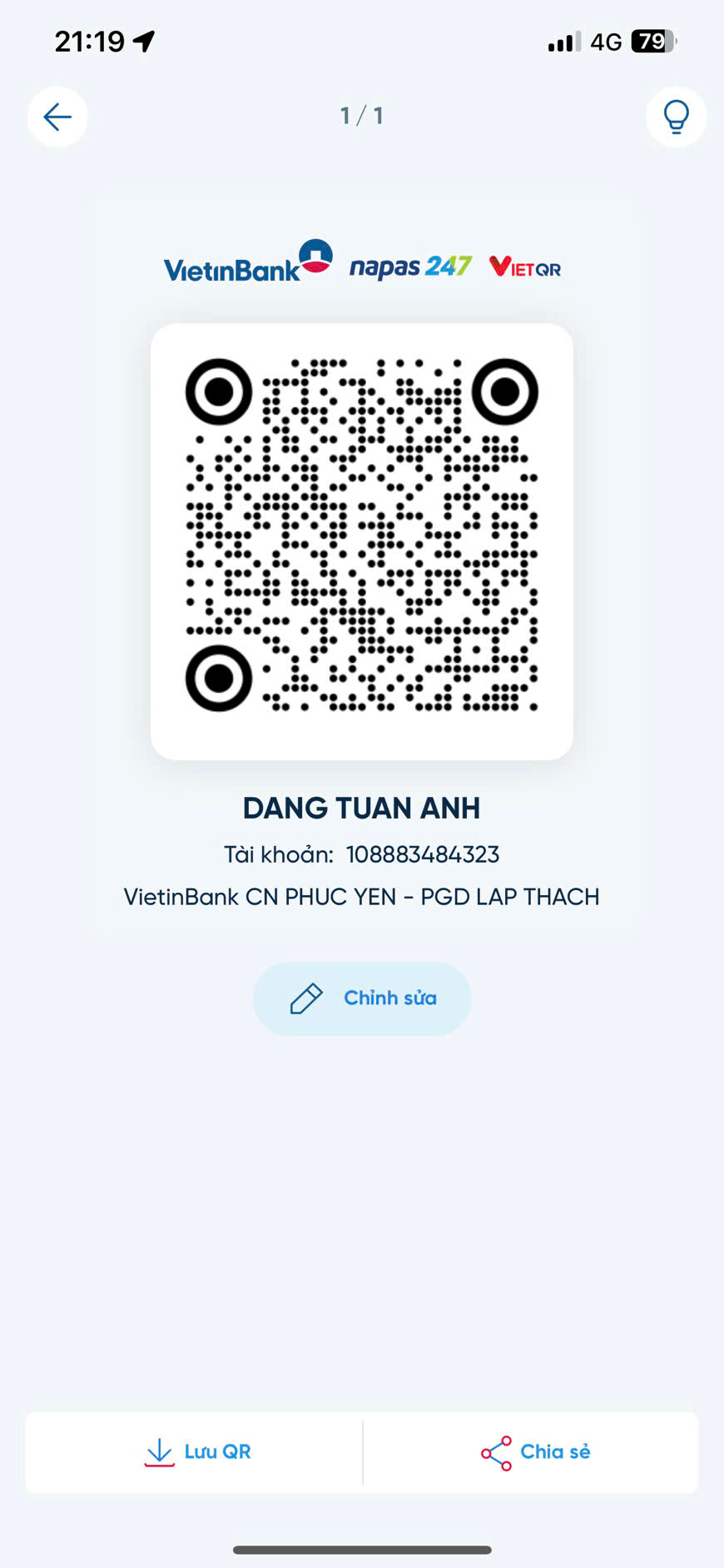This screenshot has height=1568, width=724.
Task: Share the QR via Chia sẻ
Action: point(534,1452)
